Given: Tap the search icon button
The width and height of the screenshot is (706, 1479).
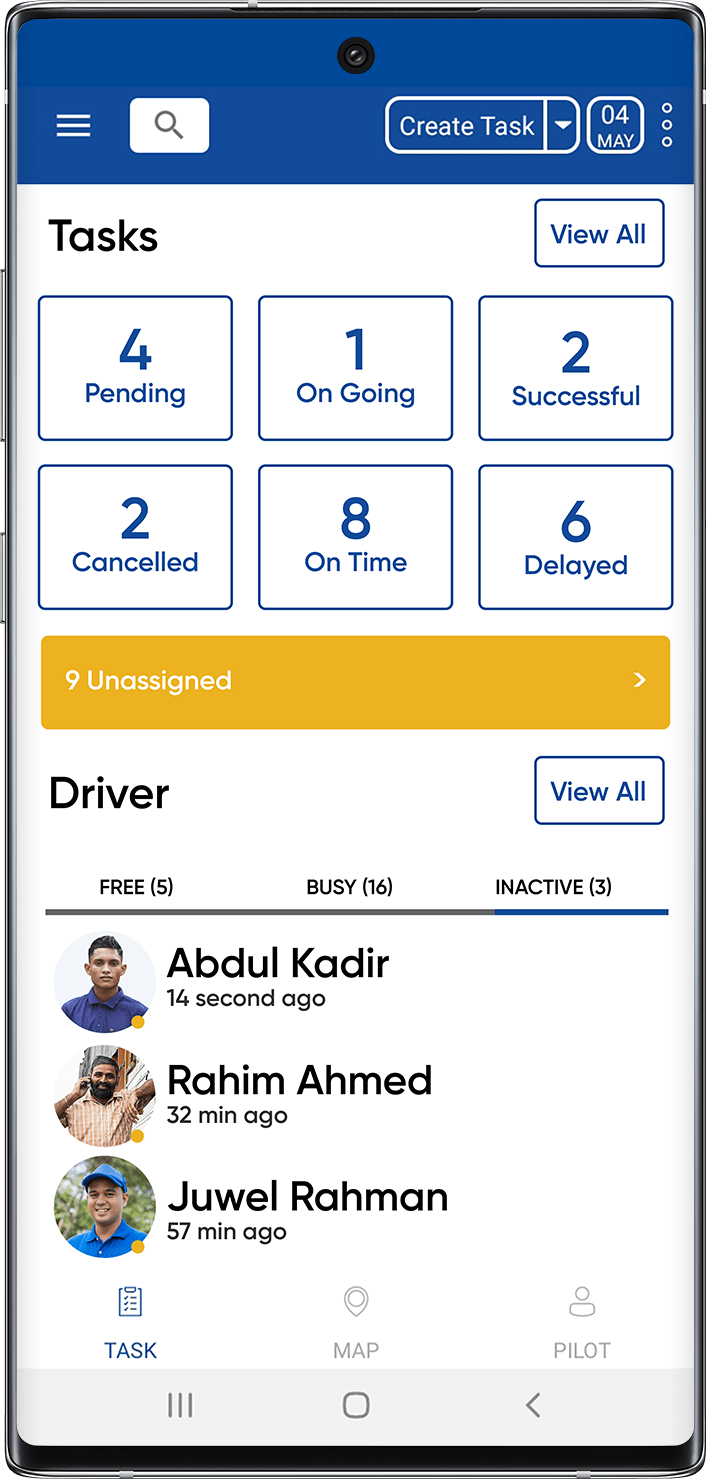Looking at the screenshot, I should [x=169, y=126].
